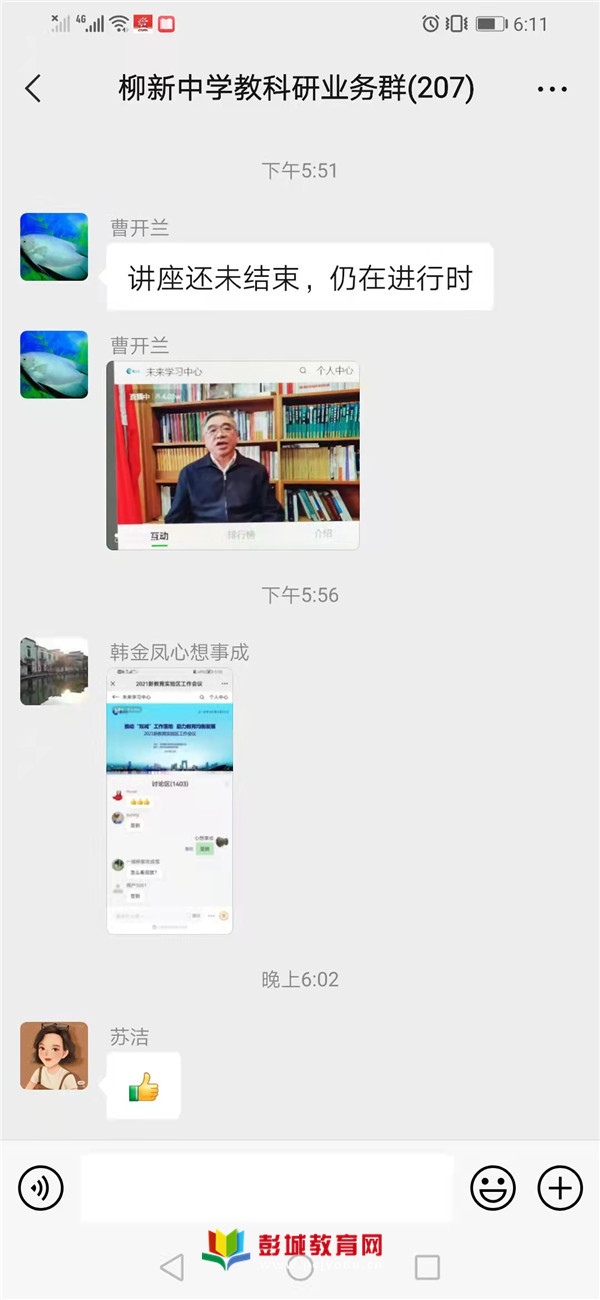Switch to voice message input

pyautogui.click(x=41, y=1188)
